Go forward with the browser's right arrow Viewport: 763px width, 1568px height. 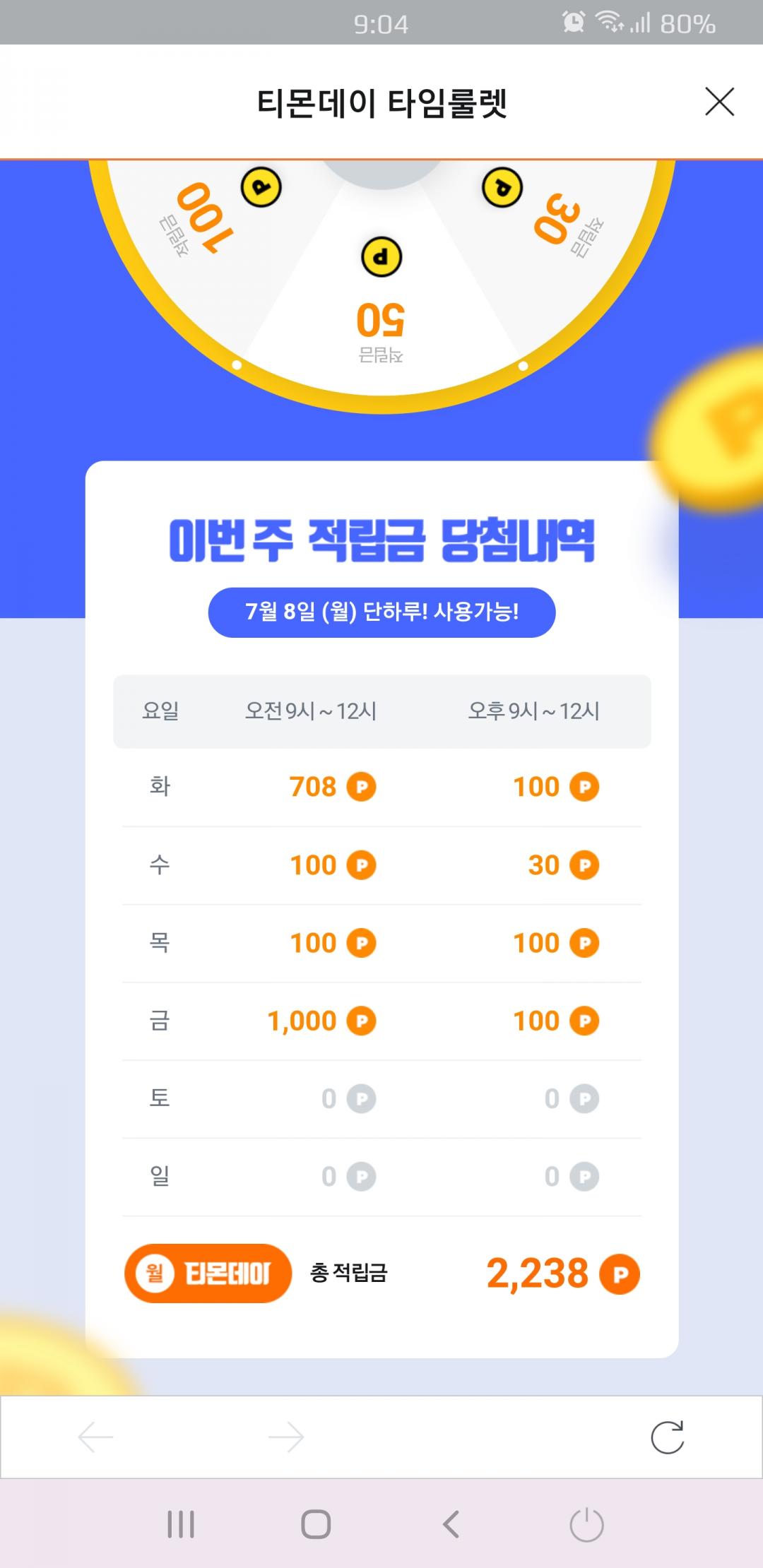coord(286,1437)
